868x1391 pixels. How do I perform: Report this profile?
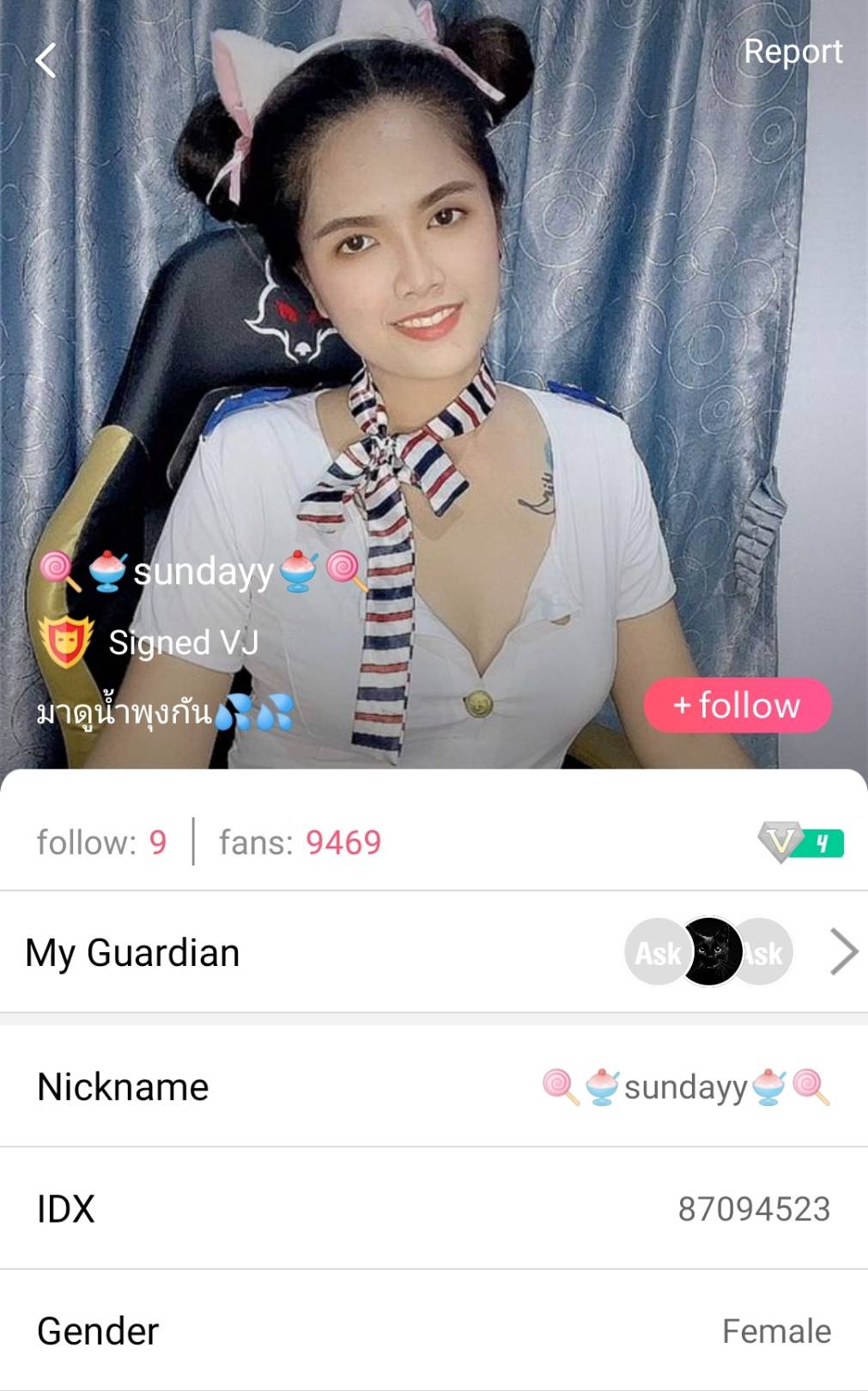792,52
